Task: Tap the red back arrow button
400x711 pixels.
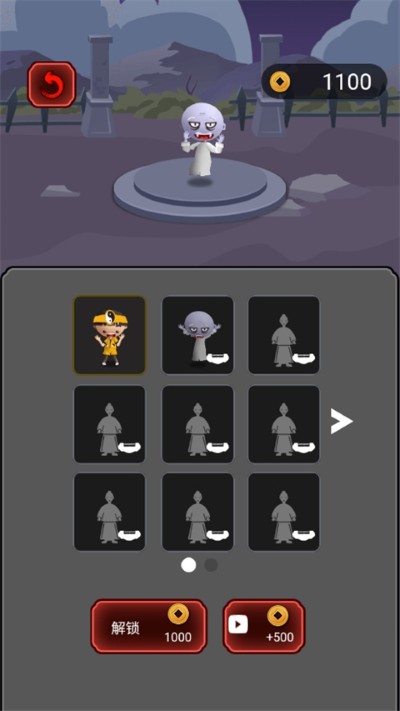Action: pyautogui.click(x=52, y=85)
